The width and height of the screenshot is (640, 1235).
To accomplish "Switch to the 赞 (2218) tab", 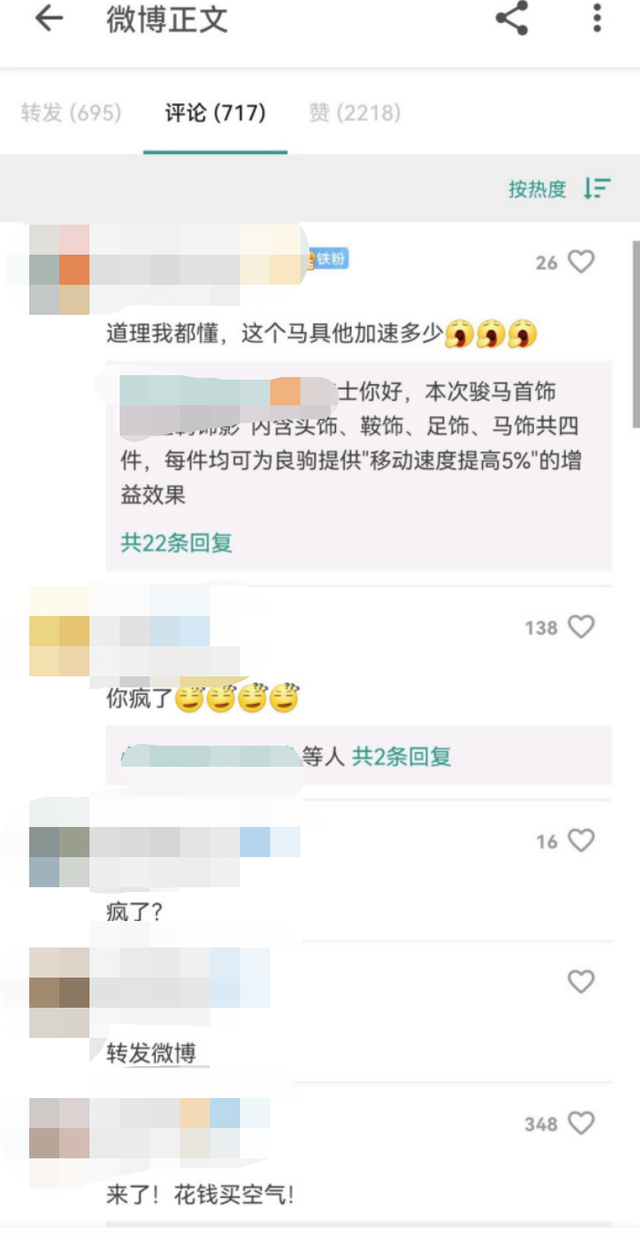I will coord(354,113).
